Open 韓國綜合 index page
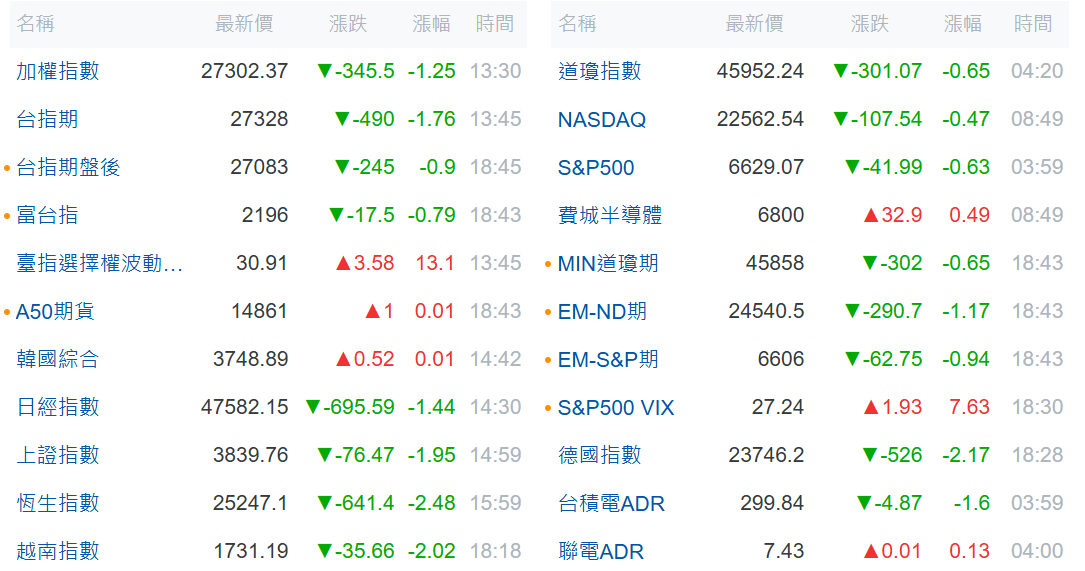 (x=58, y=359)
